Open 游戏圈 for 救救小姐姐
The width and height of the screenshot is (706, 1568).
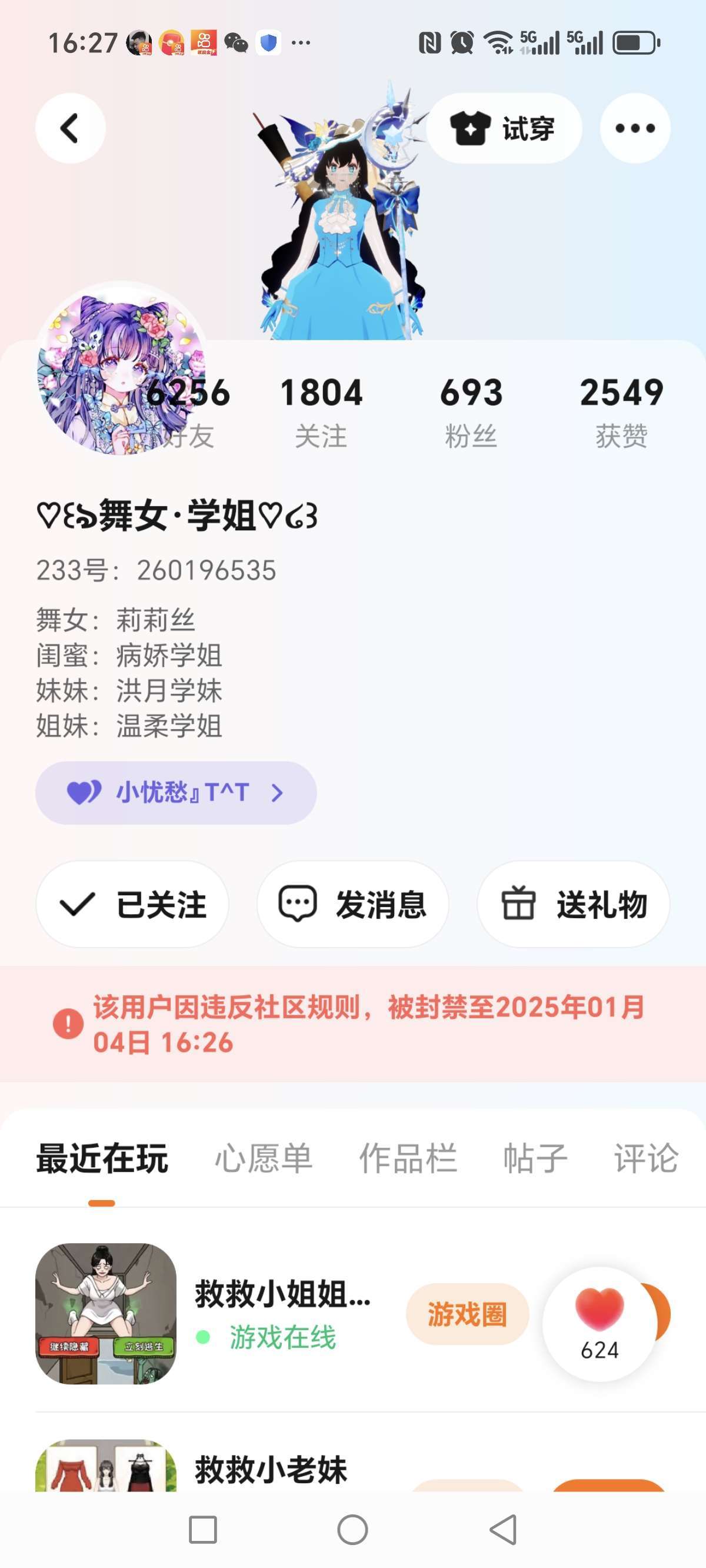467,1314
